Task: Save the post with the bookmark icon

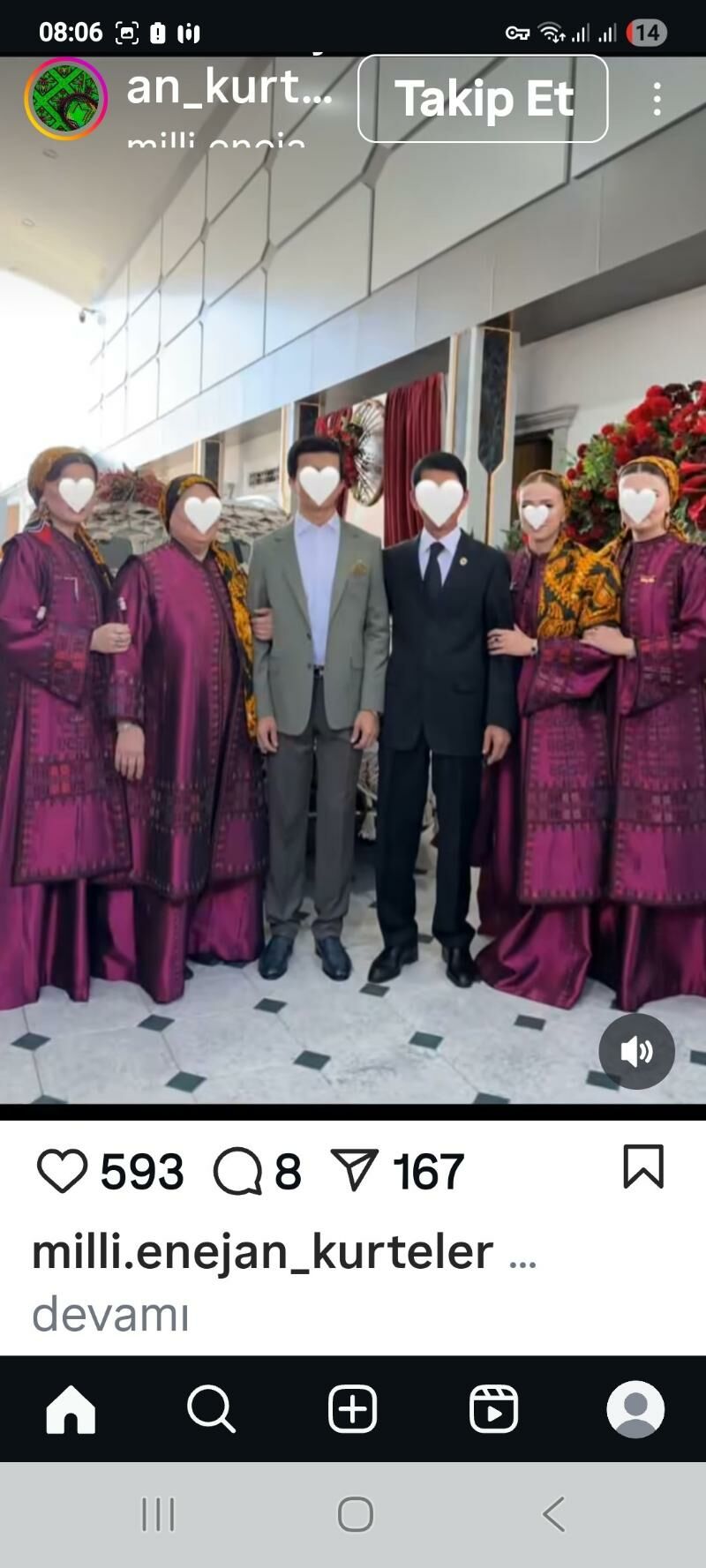Action: point(643,1167)
